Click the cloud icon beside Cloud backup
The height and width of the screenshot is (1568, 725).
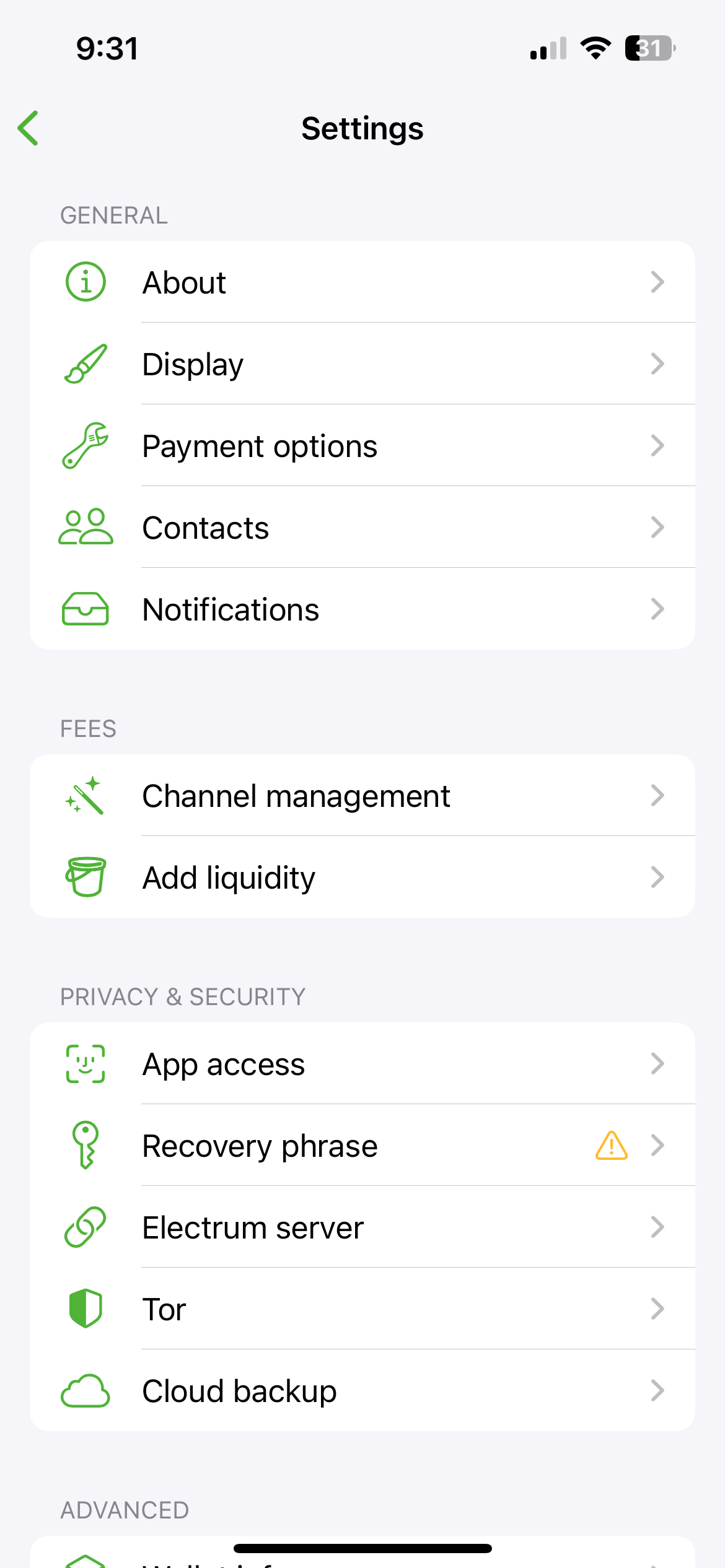point(86,1391)
